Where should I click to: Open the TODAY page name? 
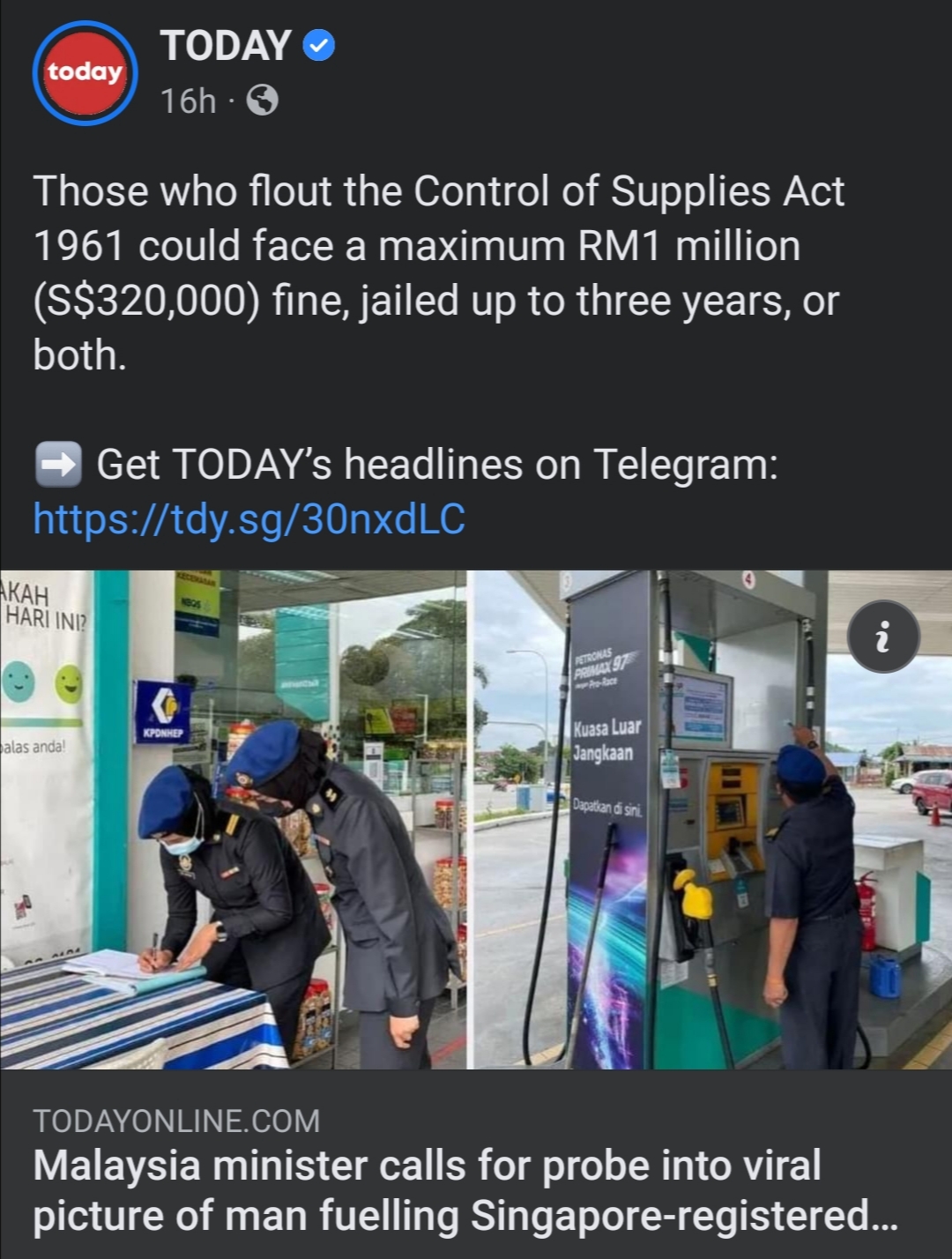[226, 46]
